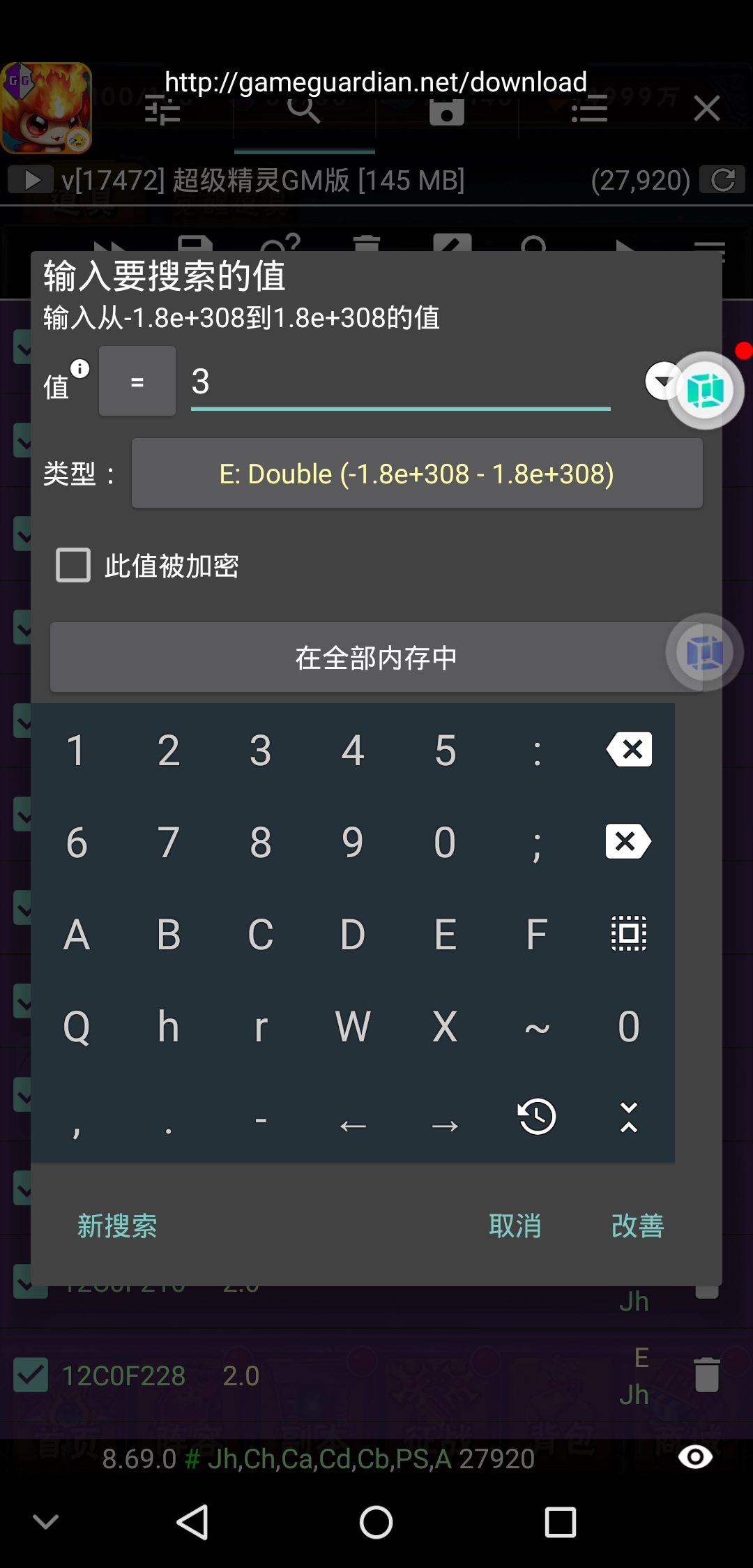Screen dimensions: 753x1568
Task: Tap the clear-all delete key
Action: pos(628,842)
